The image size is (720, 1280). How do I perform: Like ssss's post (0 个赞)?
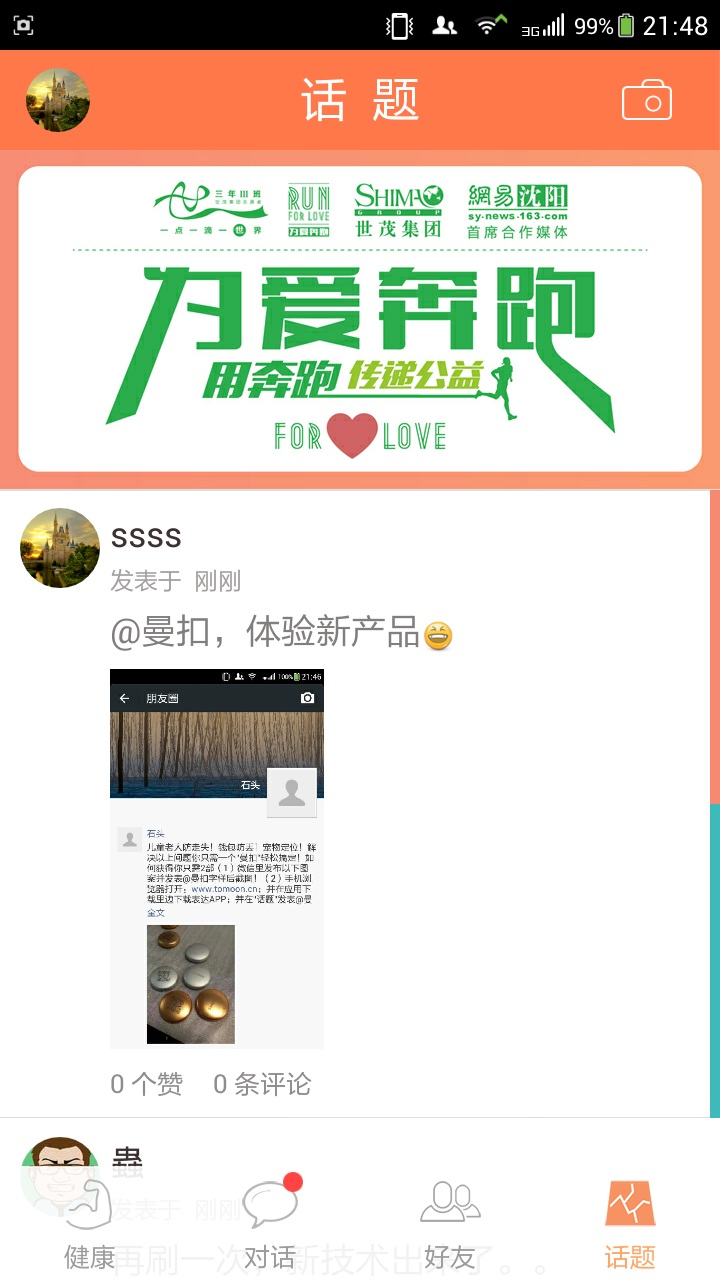point(147,1084)
